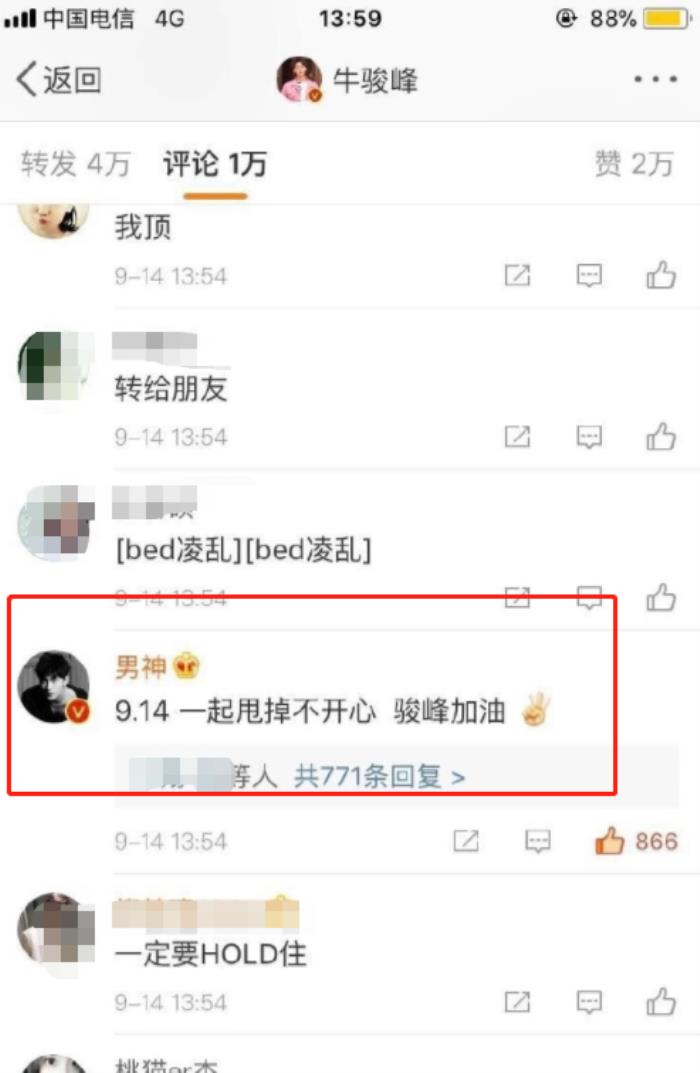Repost the comment 一定要HOLD住
Image resolution: width=700 pixels, height=1073 pixels.
click(x=517, y=1001)
